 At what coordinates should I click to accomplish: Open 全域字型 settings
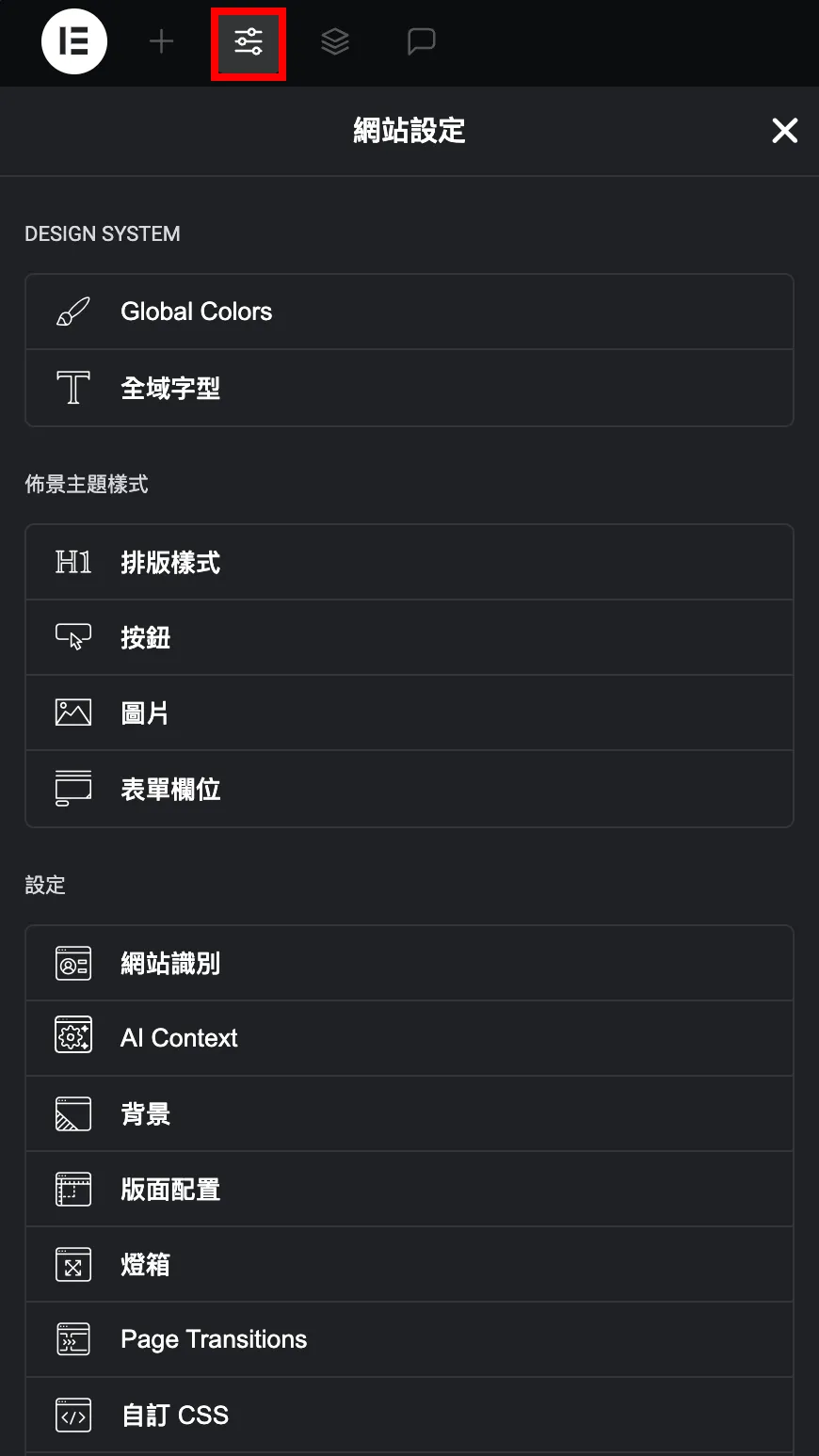pos(409,388)
